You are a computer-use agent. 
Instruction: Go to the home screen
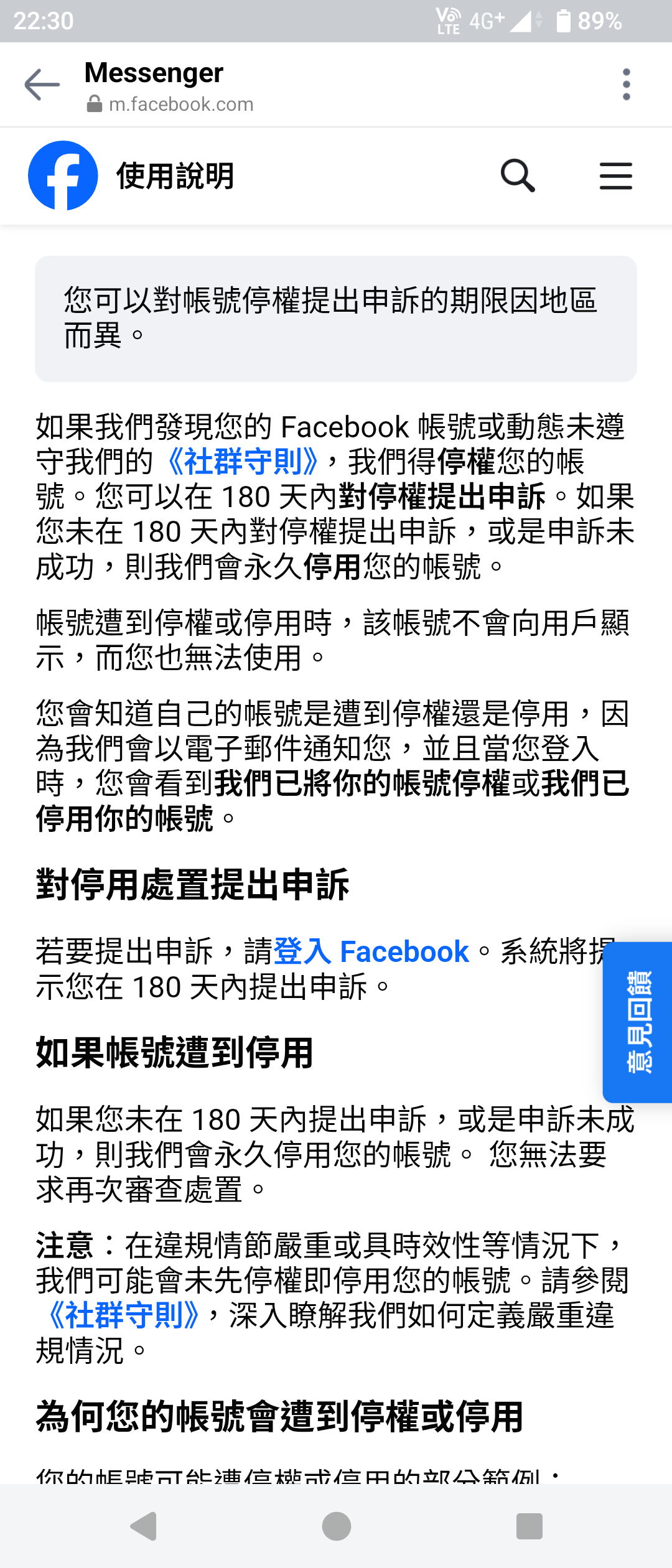coord(336,1526)
